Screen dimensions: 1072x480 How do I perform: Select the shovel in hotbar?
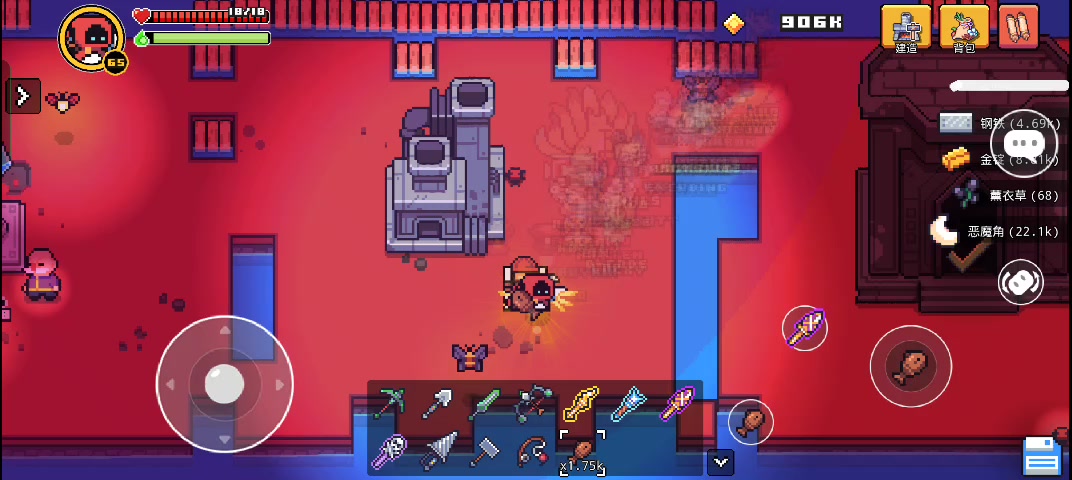[437, 404]
